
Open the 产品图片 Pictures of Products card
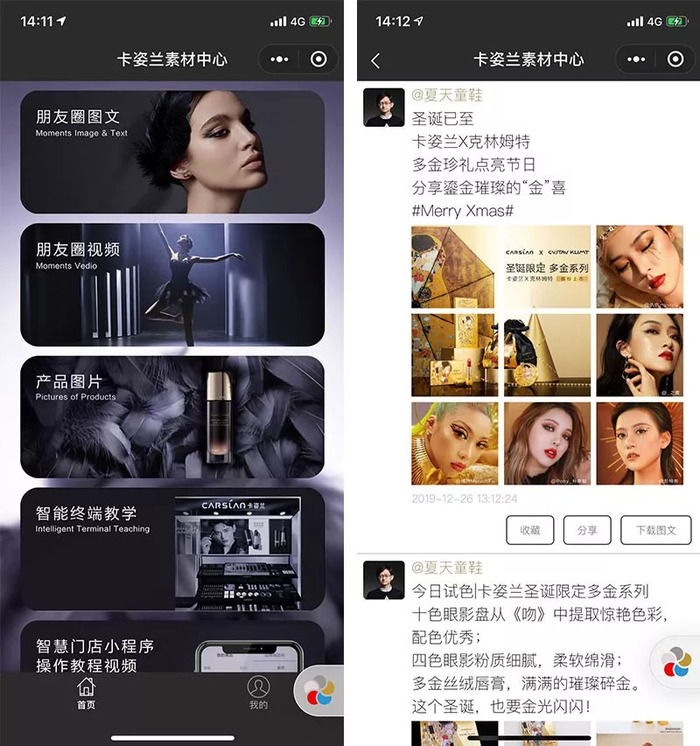[172, 416]
